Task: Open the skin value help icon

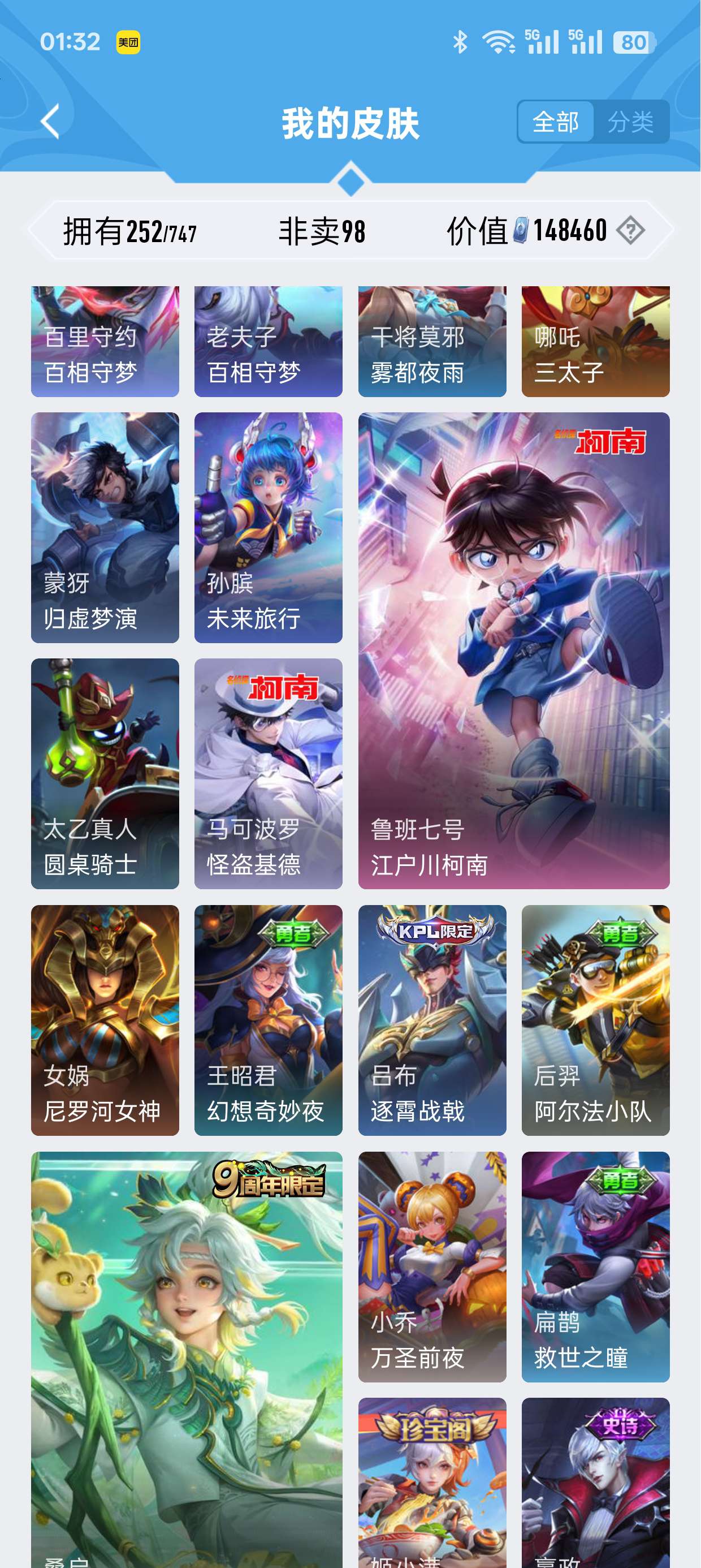Action: (630, 231)
